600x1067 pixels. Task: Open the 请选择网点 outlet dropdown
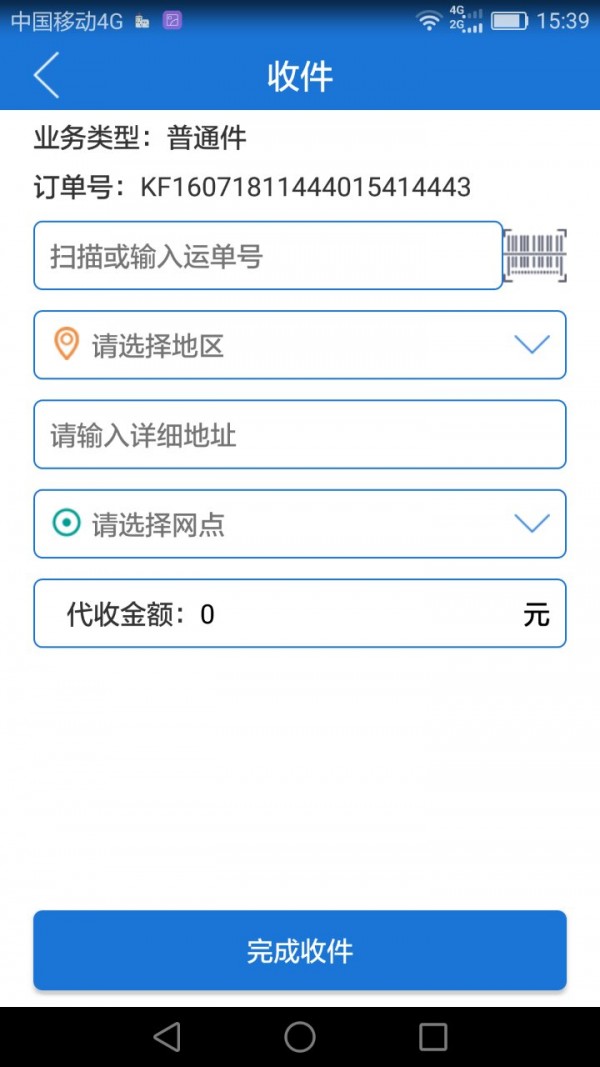click(x=300, y=524)
